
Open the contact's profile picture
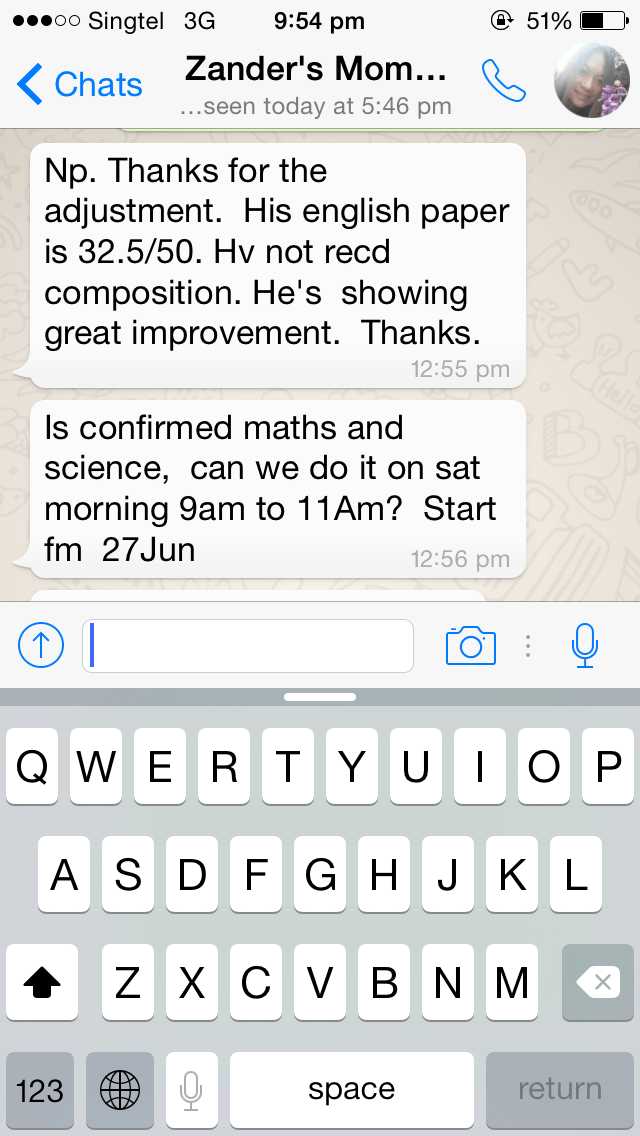point(591,81)
